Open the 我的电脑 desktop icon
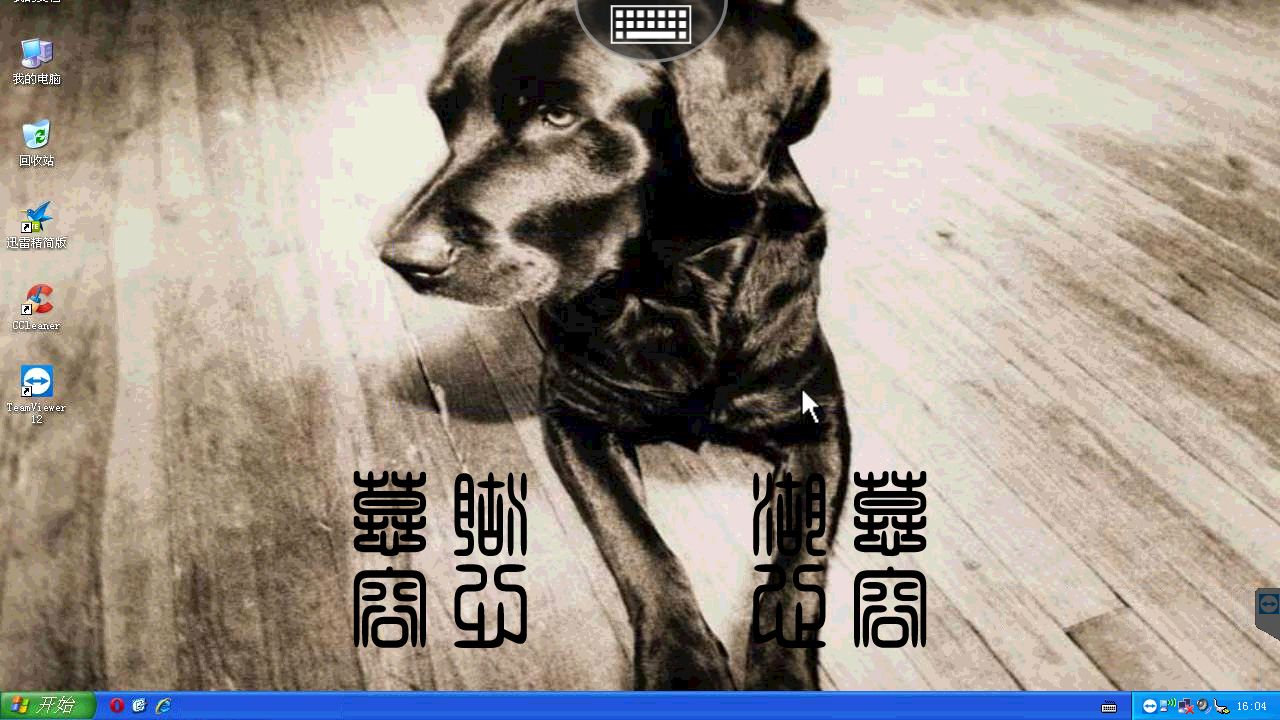This screenshot has width=1280, height=720. click(x=37, y=54)
